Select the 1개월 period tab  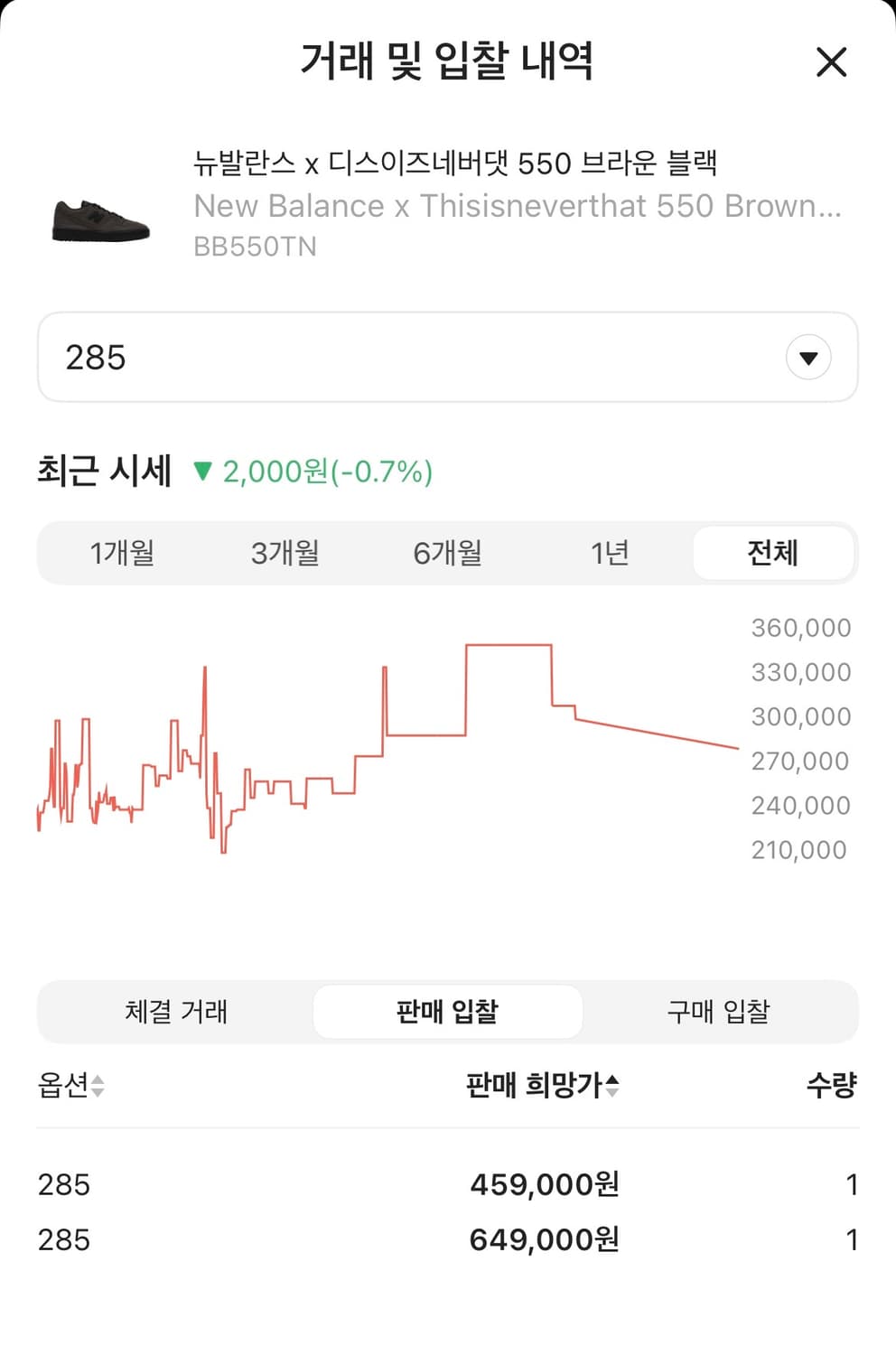[x=123, y=553]
